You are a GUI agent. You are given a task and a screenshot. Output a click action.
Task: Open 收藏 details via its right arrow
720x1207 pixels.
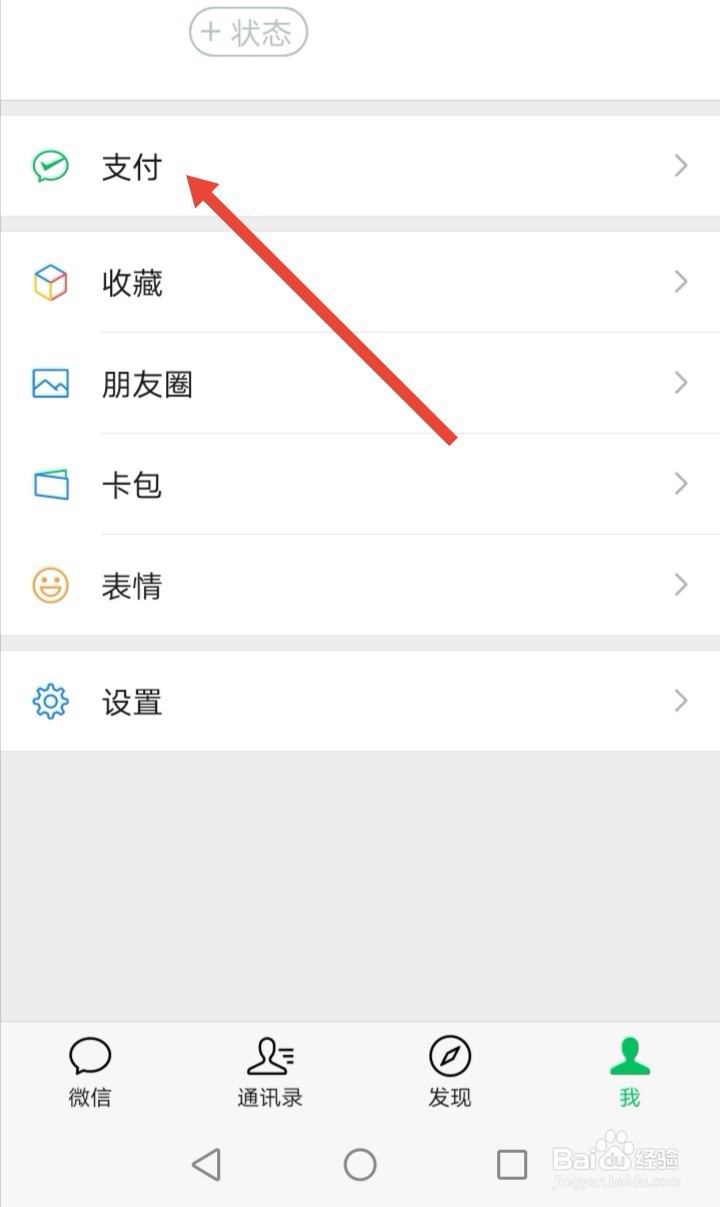pyautogui.click(x=681, y=282)
